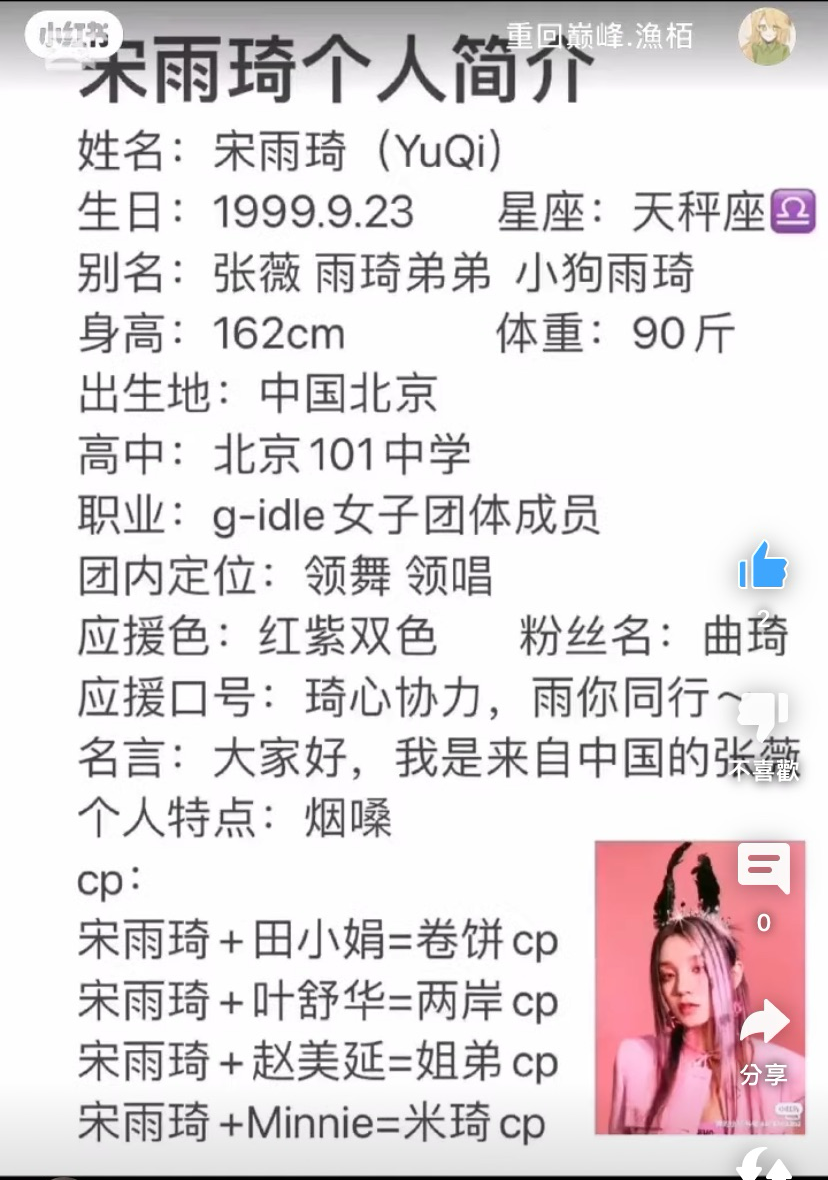
Task: Open the comments section
Action: point(764,869)
